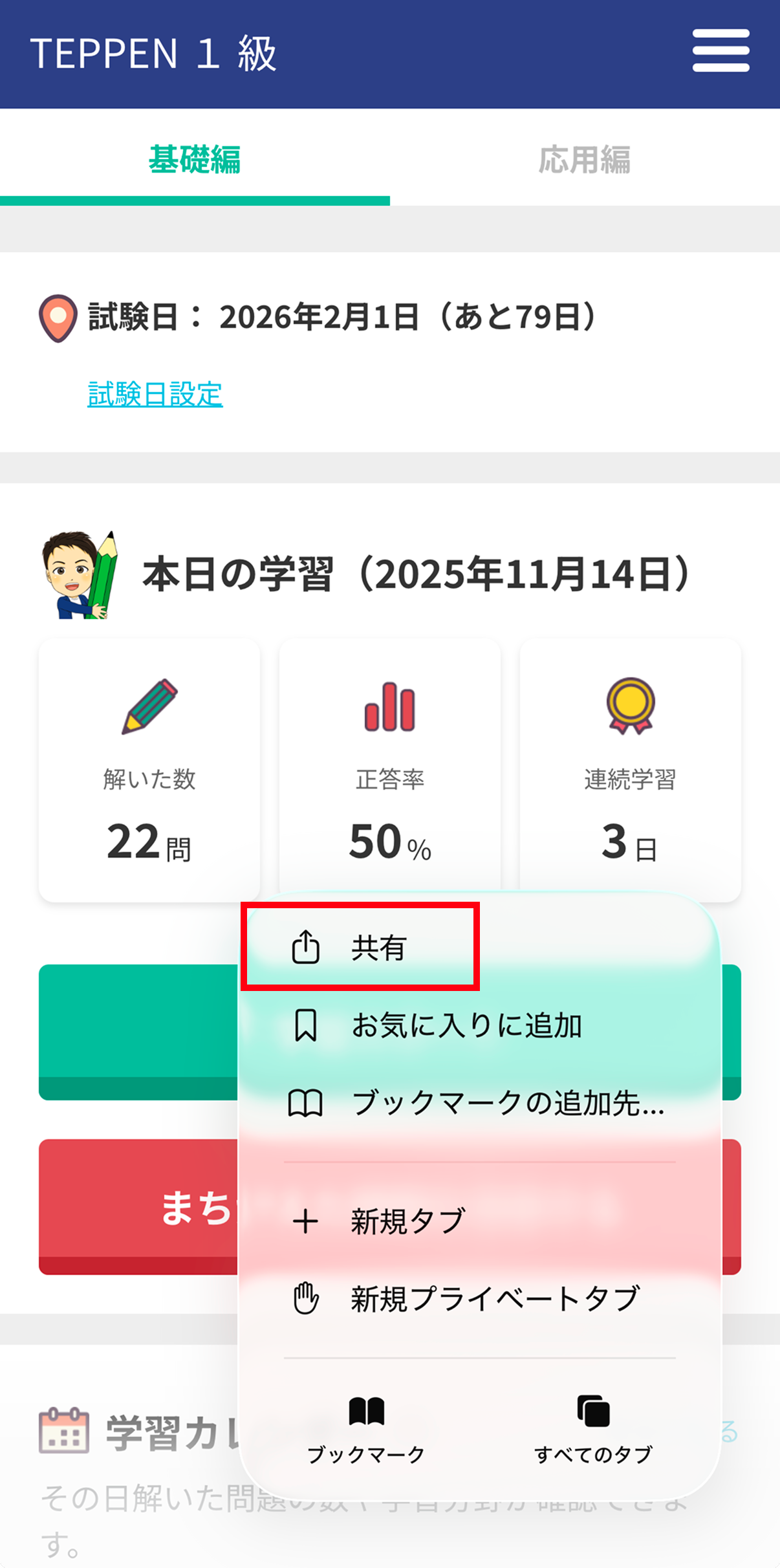Open a 新規タブ
This screenshot has height=1568, width=780.
[x=407, y=1221]
